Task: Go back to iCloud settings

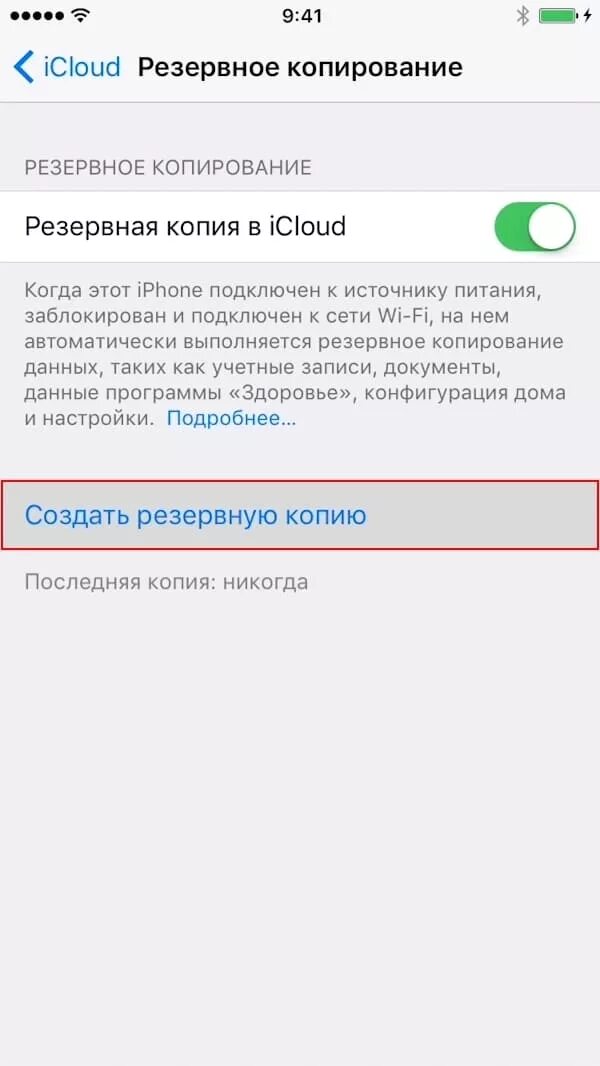Action: point(67,68)
